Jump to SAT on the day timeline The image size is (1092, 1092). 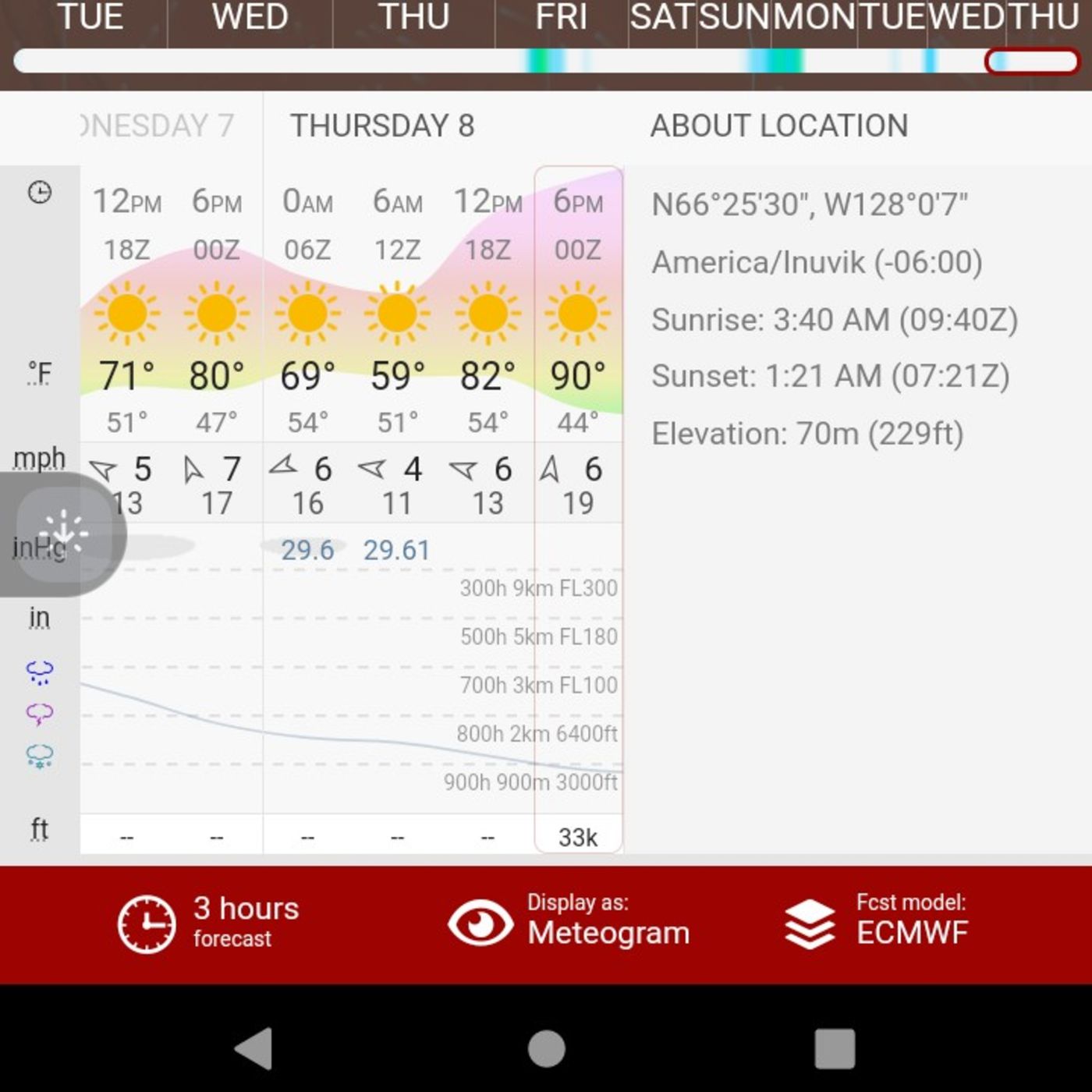click(661, 17)
